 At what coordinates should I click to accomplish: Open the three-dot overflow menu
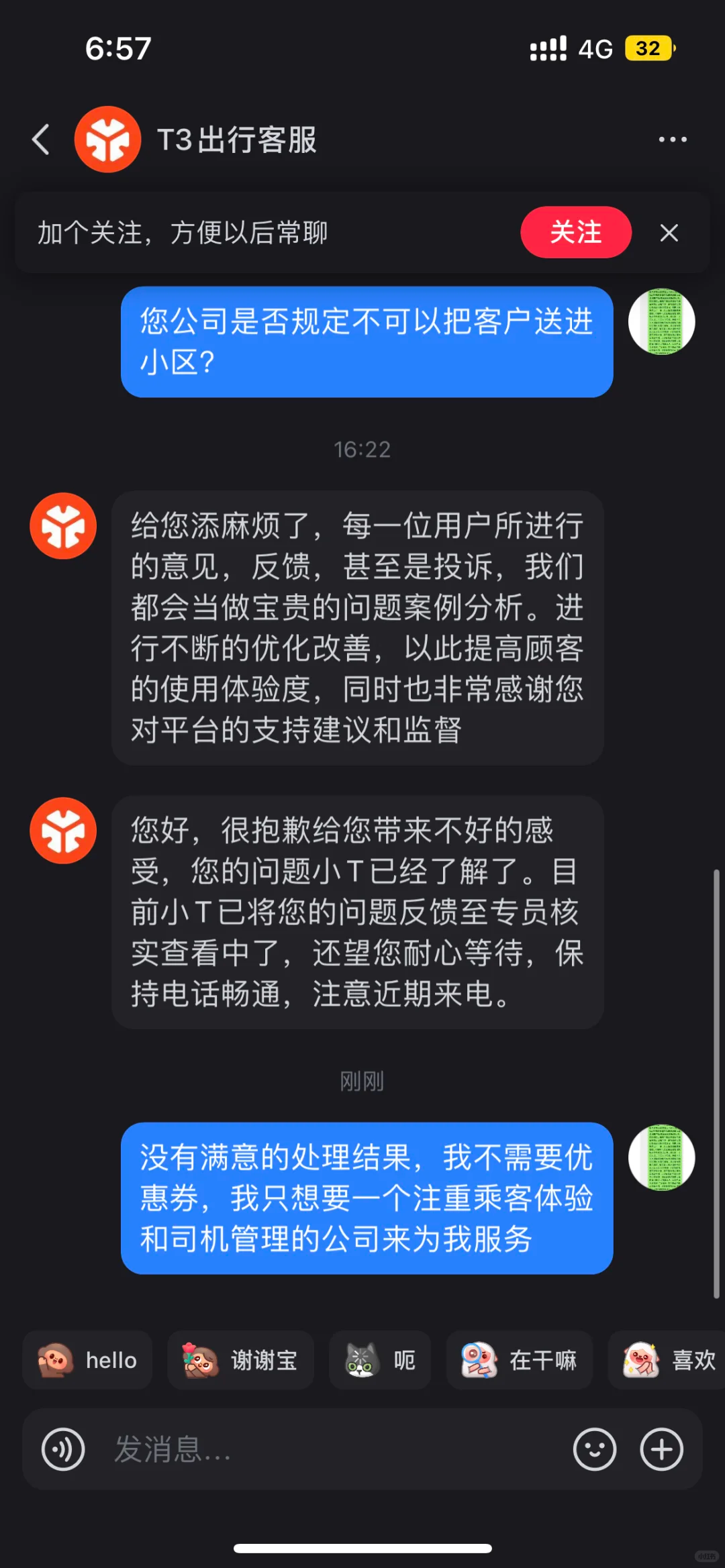pos(672,140)
